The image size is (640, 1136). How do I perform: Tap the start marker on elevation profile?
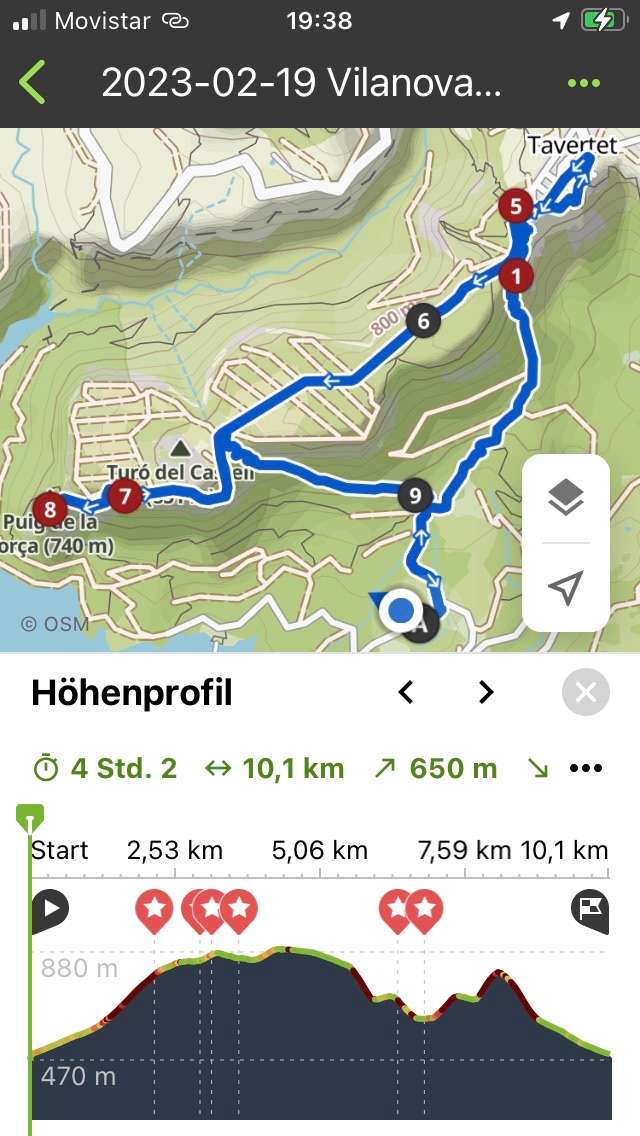coord(49,909)
